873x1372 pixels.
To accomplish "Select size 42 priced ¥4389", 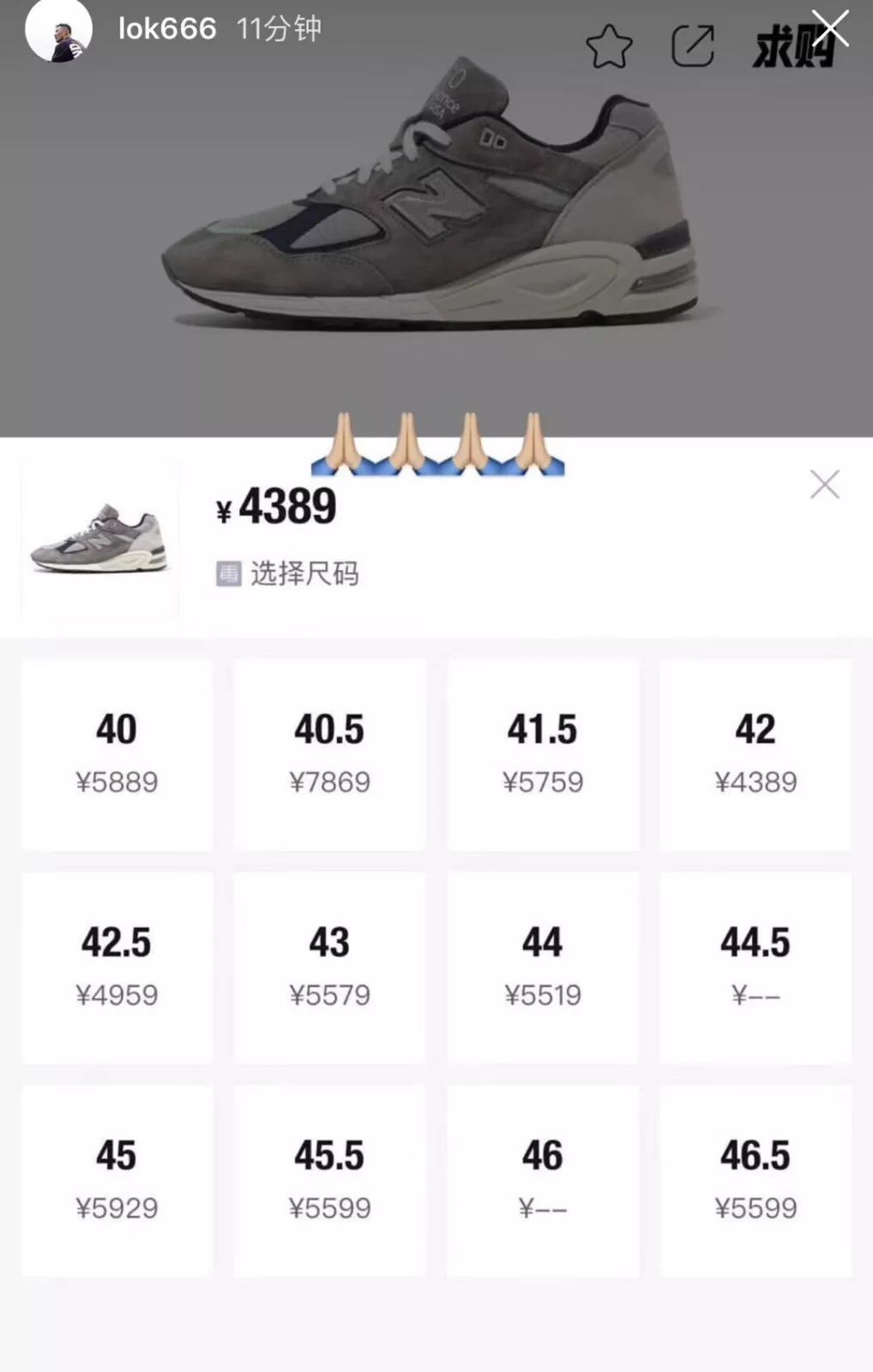I will [755, 755].
